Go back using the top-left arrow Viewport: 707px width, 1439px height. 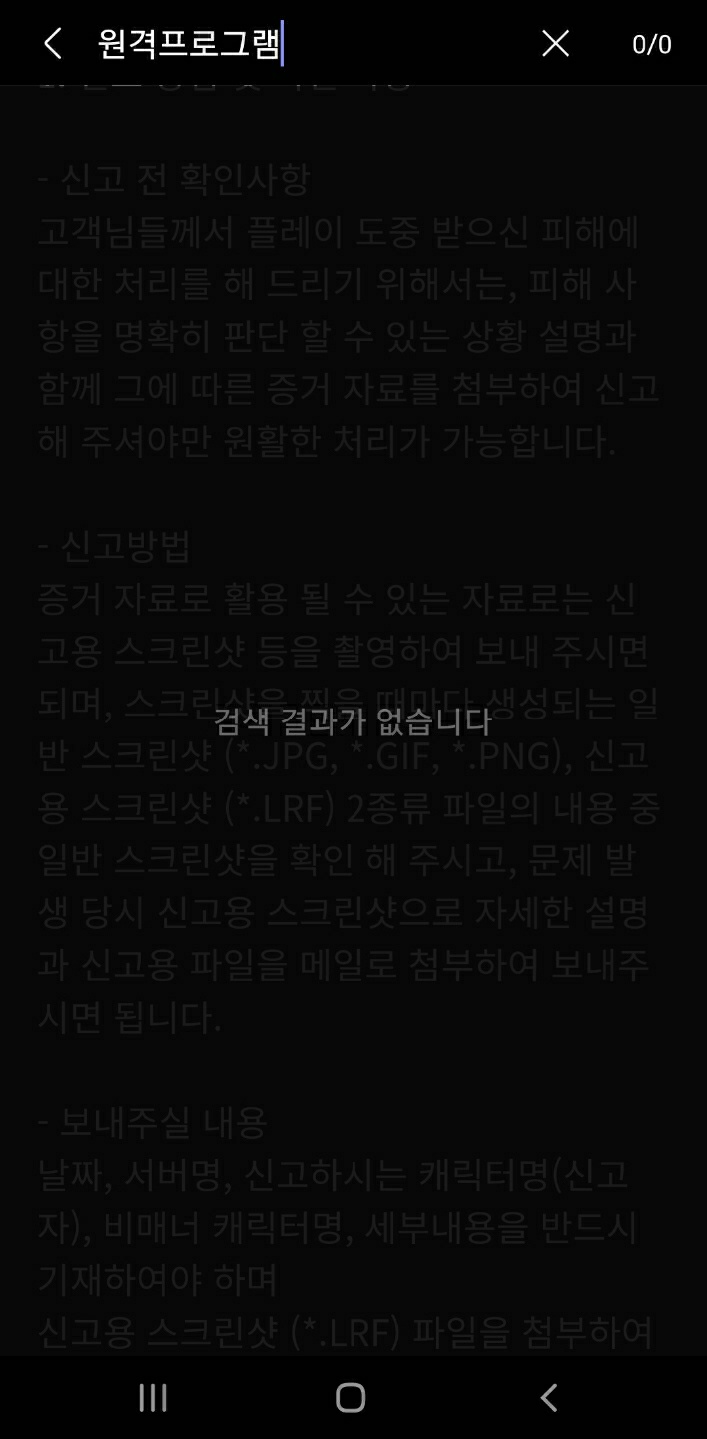tap(53, 43)
